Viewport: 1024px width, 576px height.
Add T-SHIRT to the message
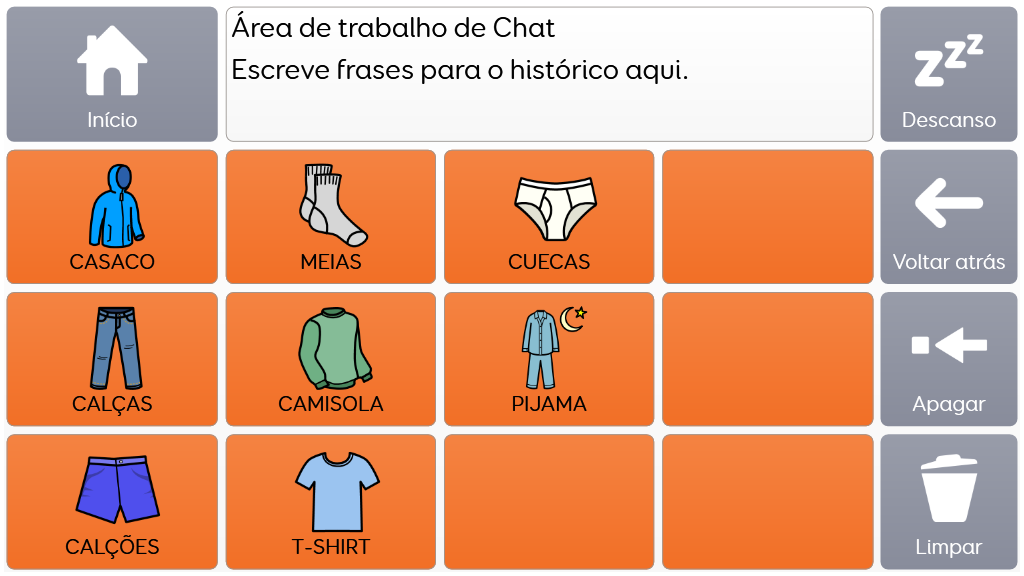pyautogui.click(x=331, y=501)
